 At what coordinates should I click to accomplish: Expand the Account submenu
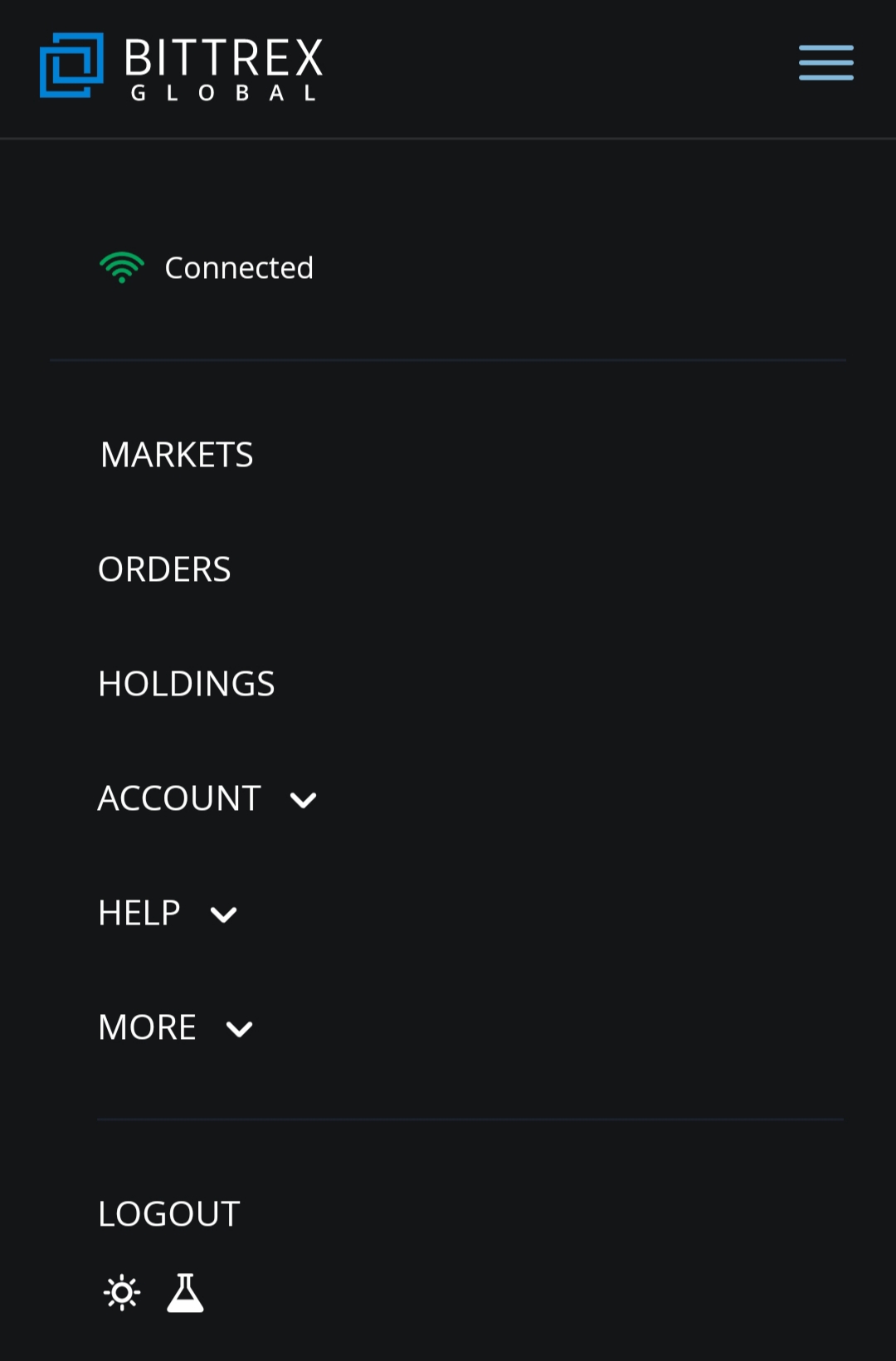207,798
